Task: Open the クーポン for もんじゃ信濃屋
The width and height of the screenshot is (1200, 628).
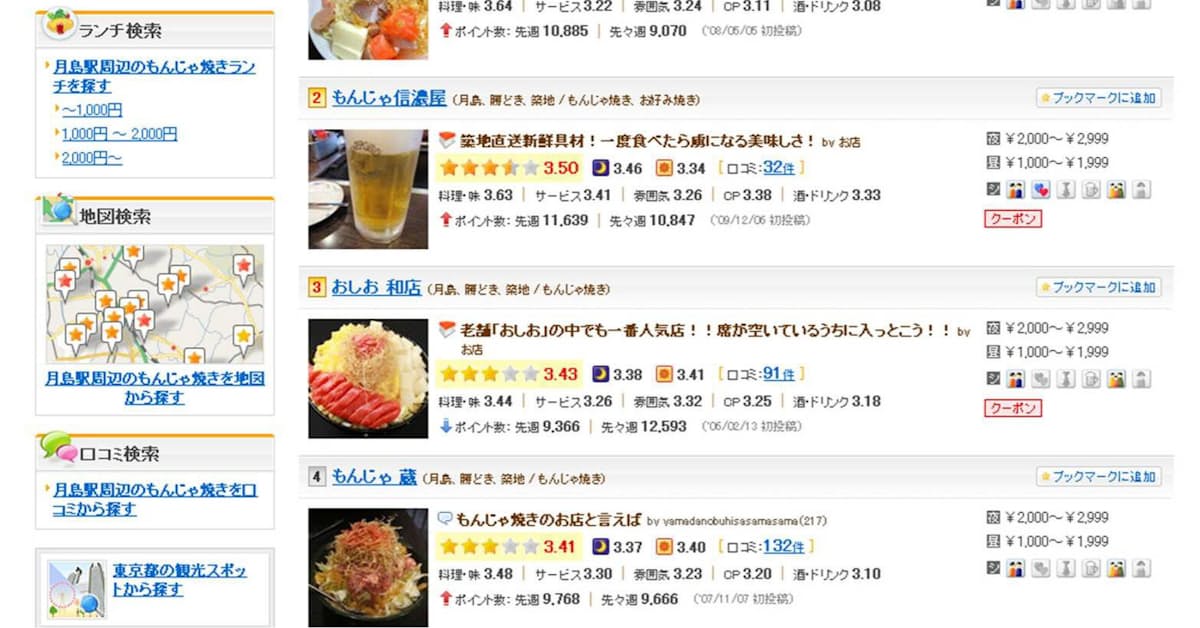Action: [x=1013, y=219]
